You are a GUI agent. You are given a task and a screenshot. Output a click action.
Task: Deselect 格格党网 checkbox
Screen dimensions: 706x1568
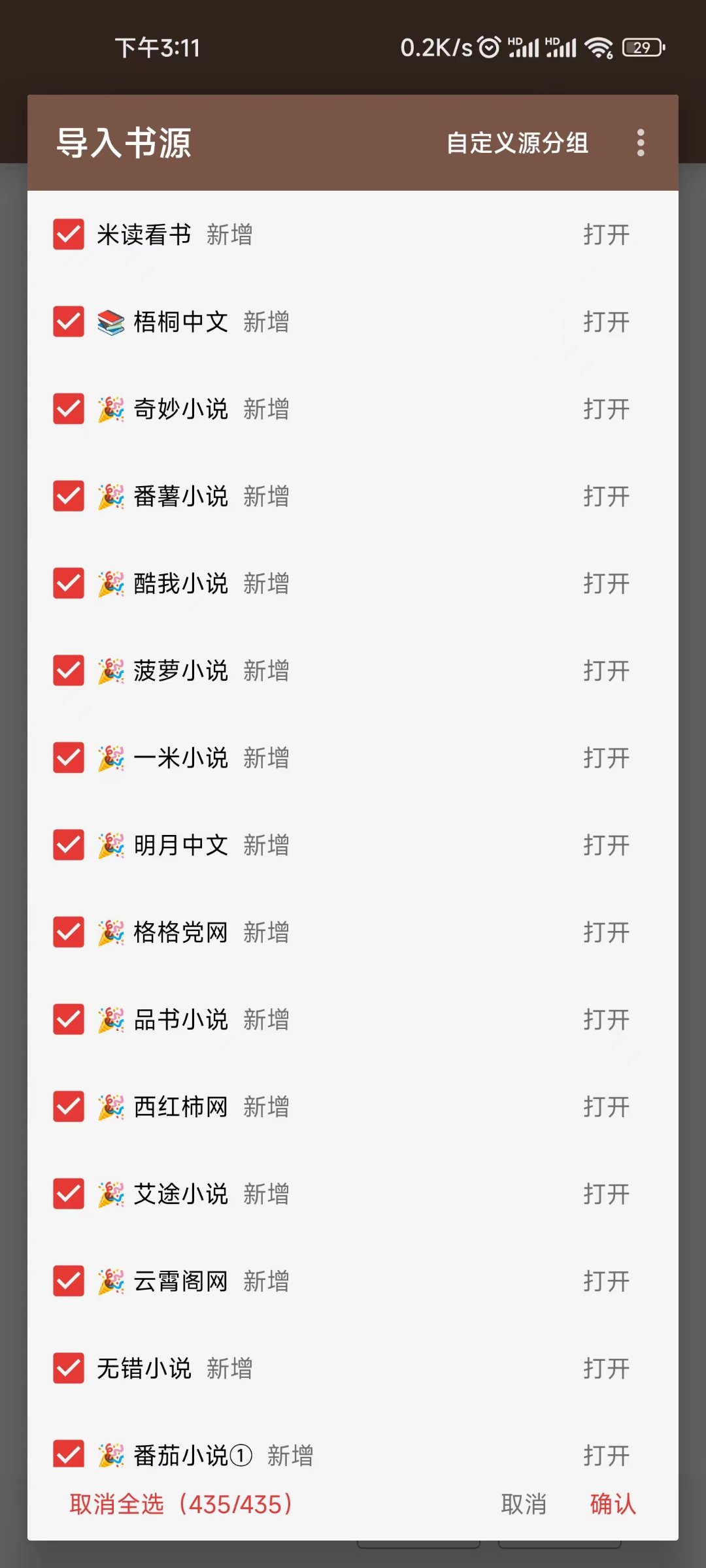69,932
